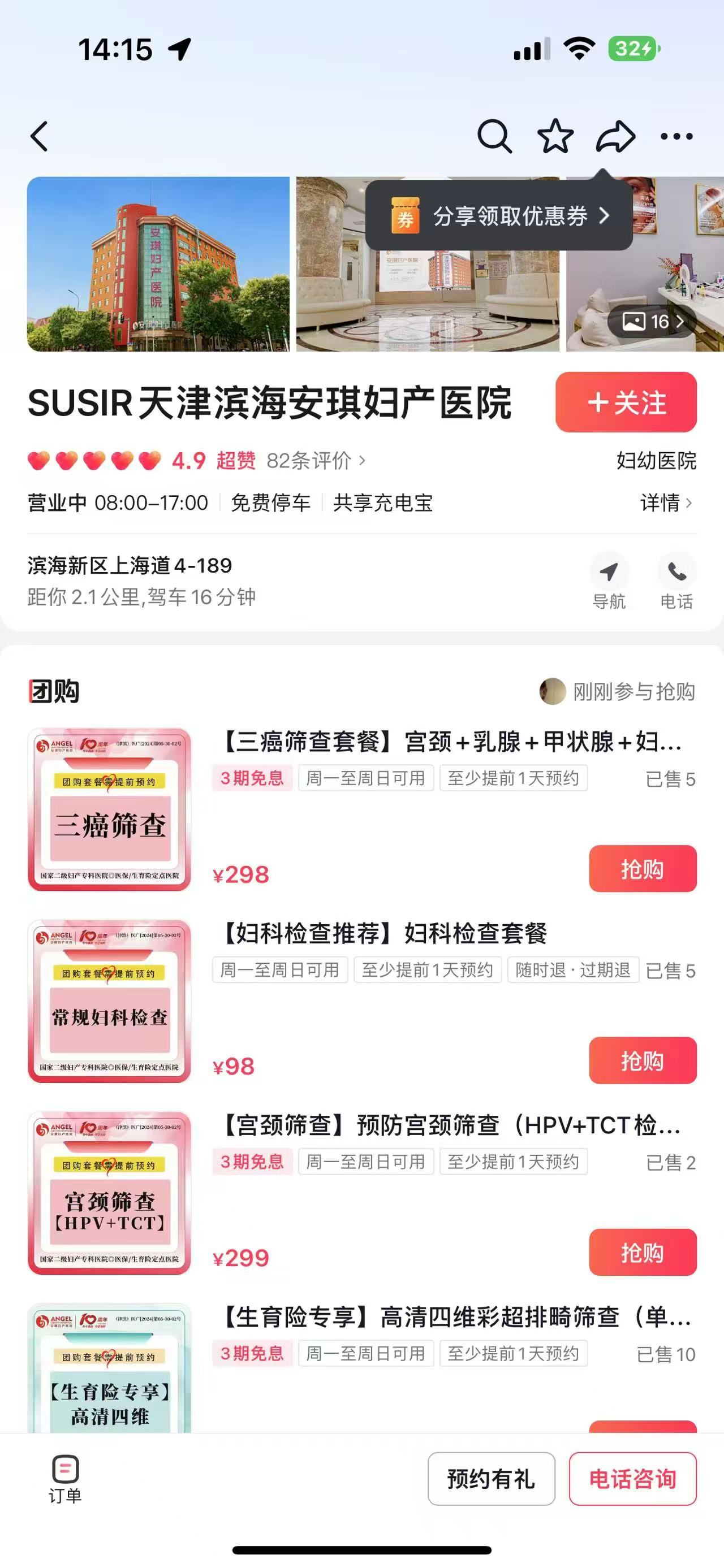
Task: Tap 抢购 for the ¥298 三癌筛查套餐
Action: click(x=642, y=869)
